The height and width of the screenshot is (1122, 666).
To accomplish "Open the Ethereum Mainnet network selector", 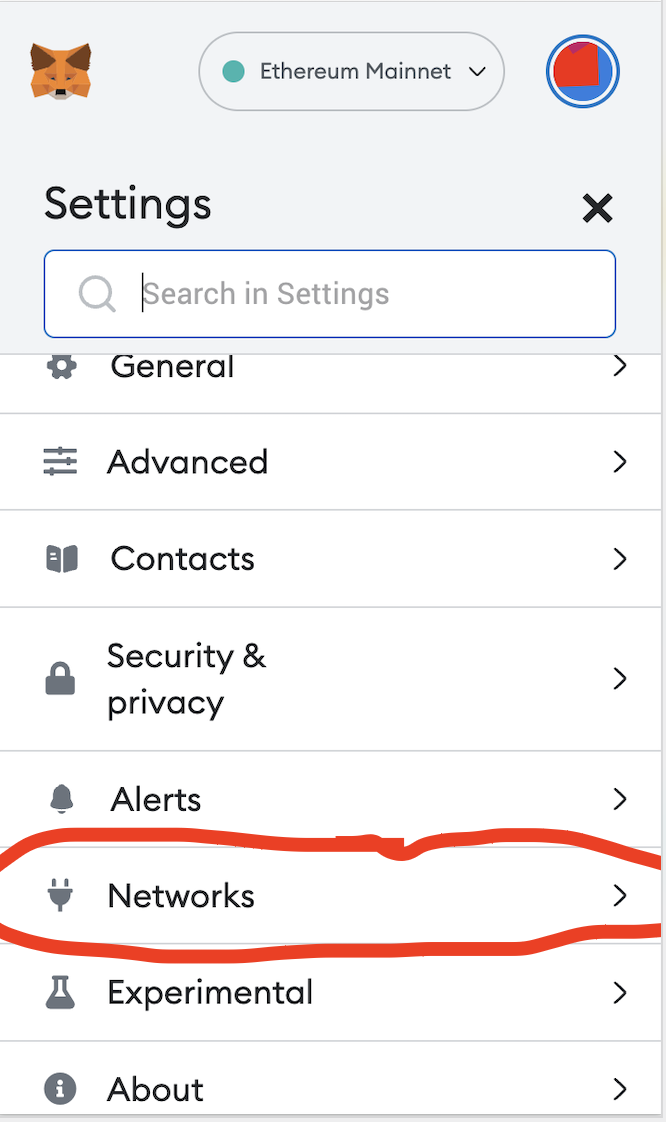I will pos(351,72).
